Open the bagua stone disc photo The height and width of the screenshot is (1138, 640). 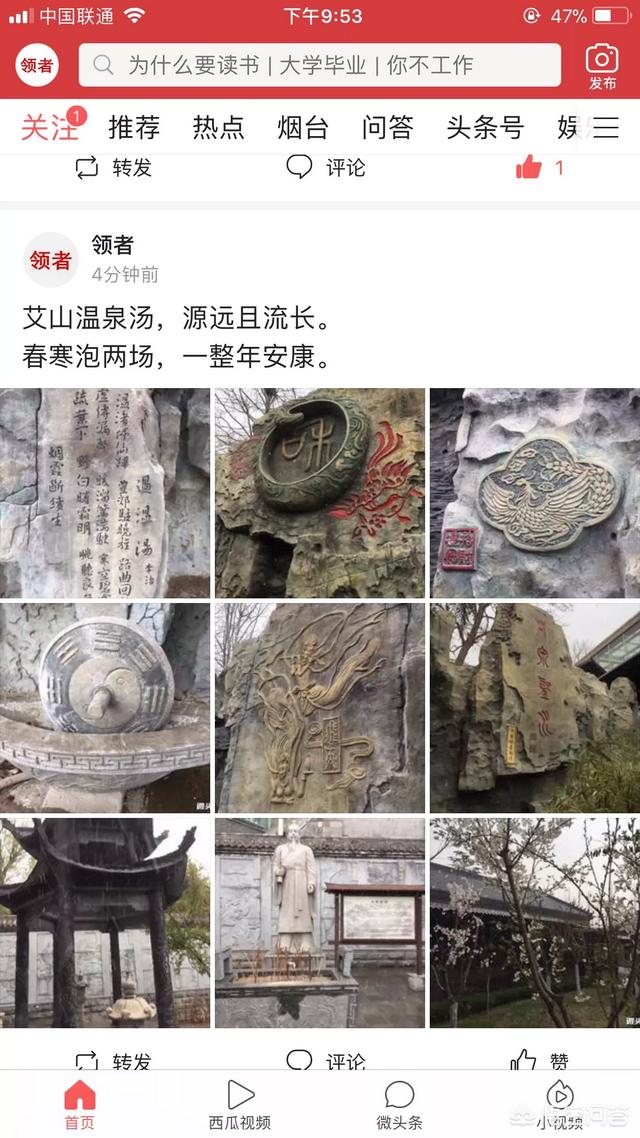coord(104,708)
